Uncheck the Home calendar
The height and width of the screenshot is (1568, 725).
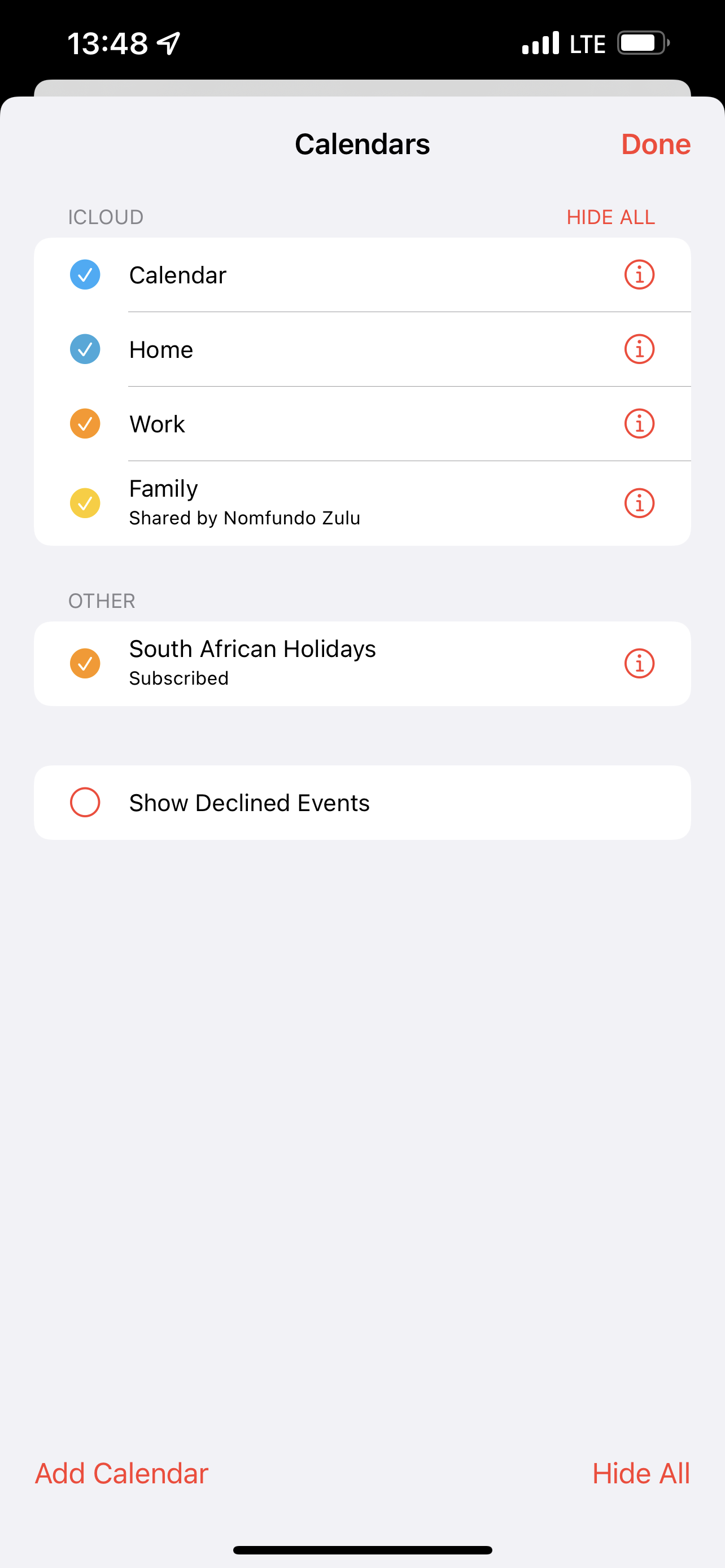coord(85,349)
